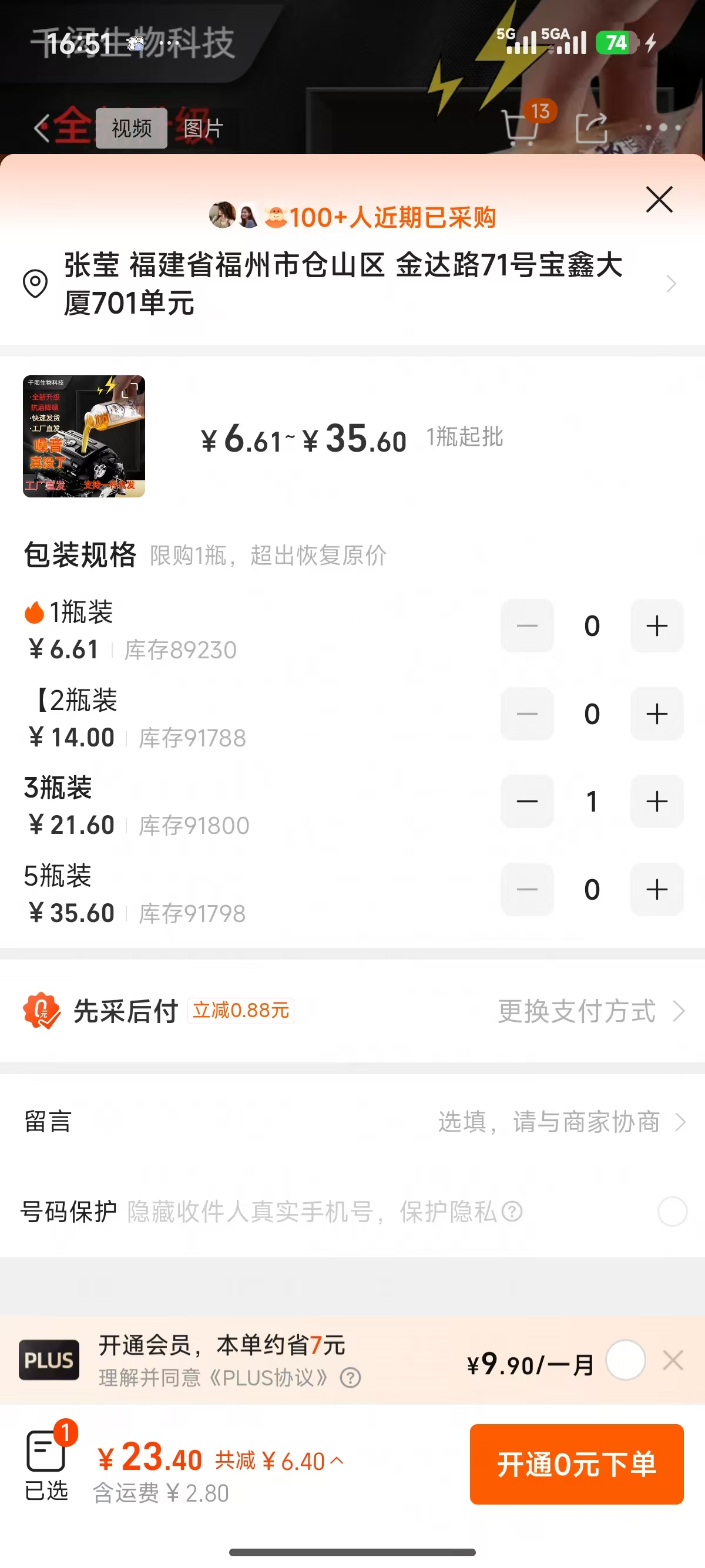This screenshot has width=705, height=1568.
Task: Enable 号码保护 privacy option
Action: point(672,1212)
